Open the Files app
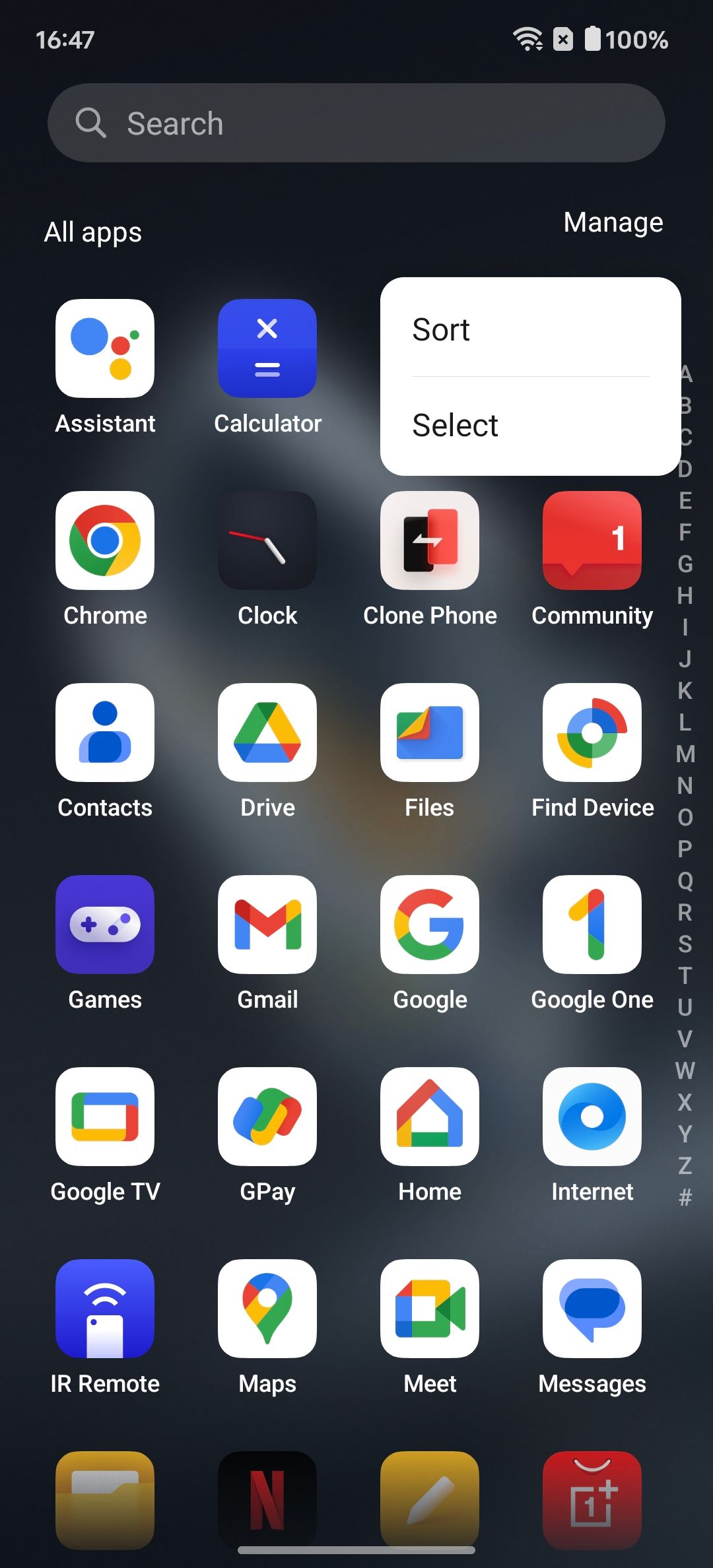This screenshot has width=713, height=1568. pyautogui.click(x=430, y=733)
